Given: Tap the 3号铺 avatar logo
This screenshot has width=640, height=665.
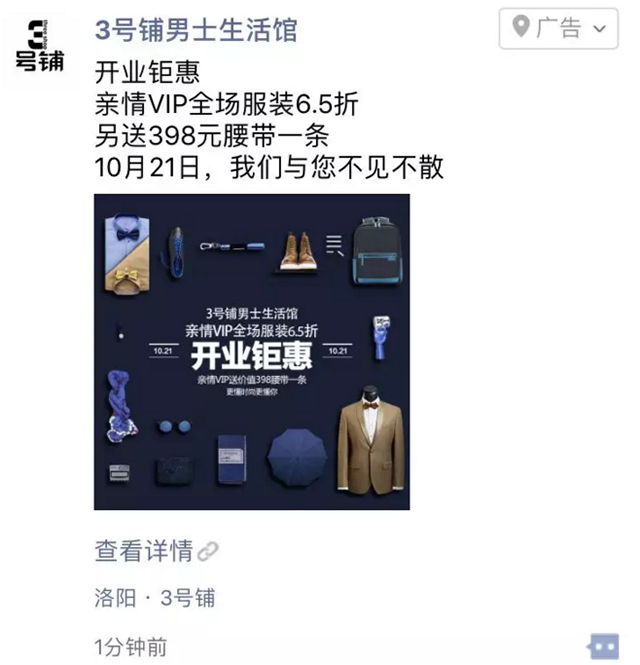Looking at the screenshot, I should coord(40,45).
